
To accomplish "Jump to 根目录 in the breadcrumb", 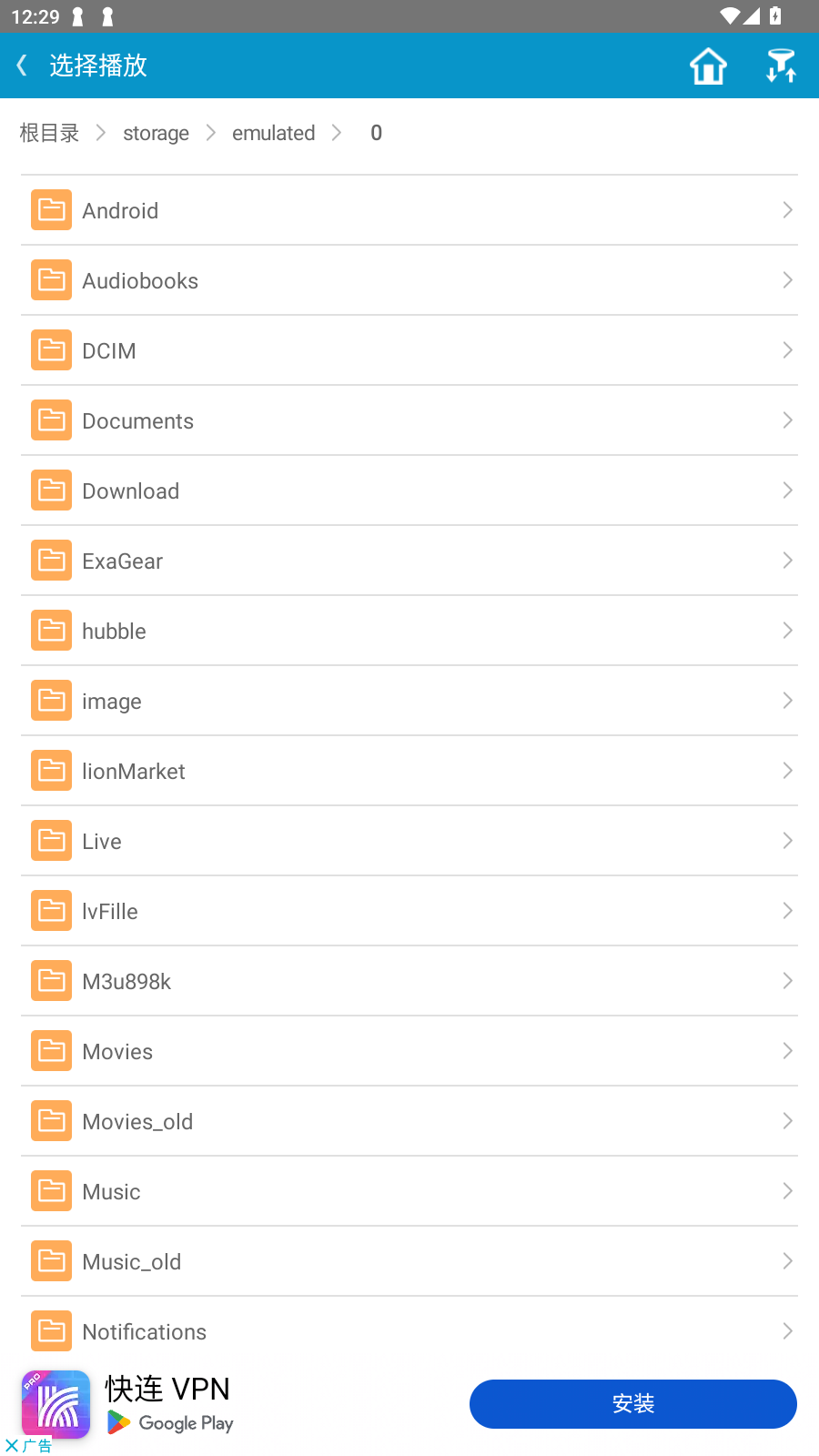I will [50, 133].
